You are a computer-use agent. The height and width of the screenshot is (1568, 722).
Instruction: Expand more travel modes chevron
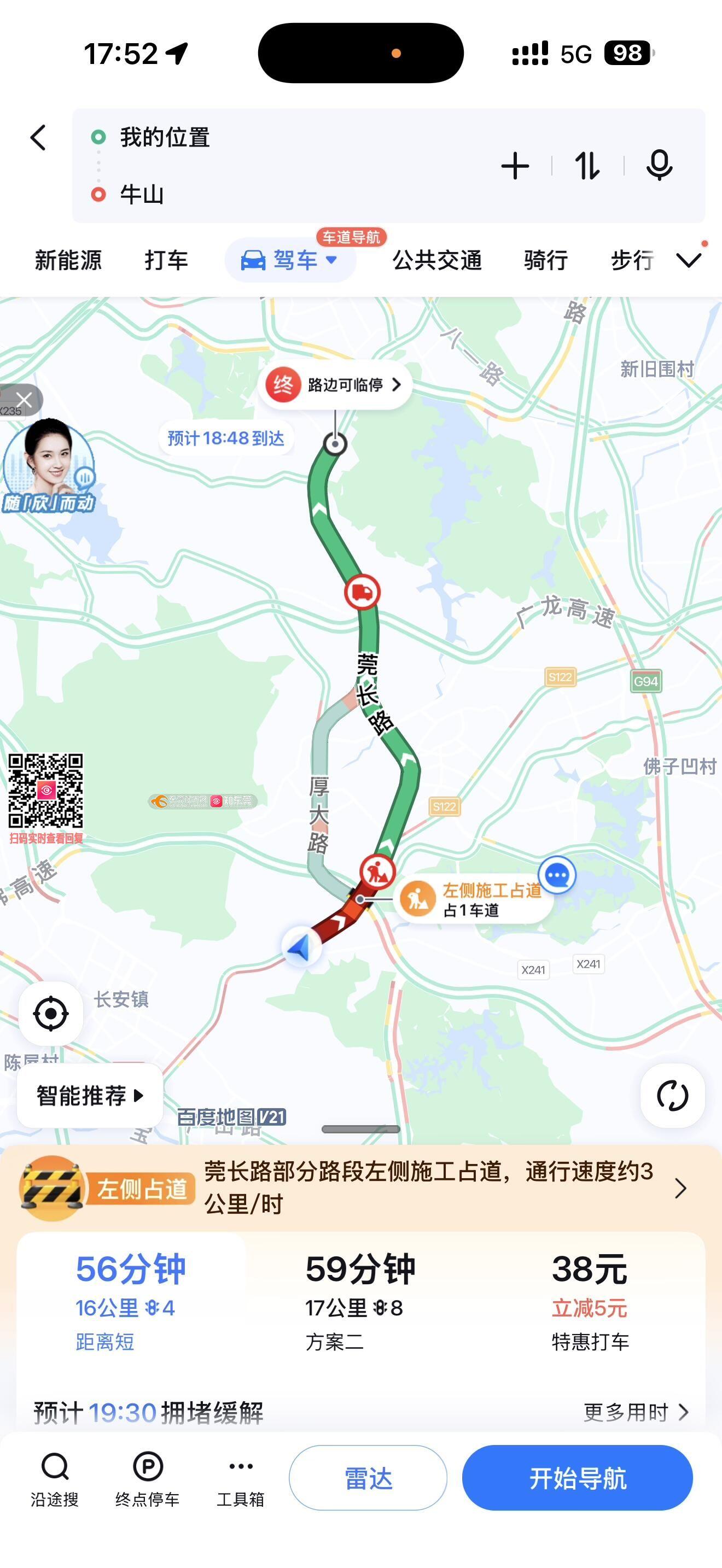(x=689, y=261)
